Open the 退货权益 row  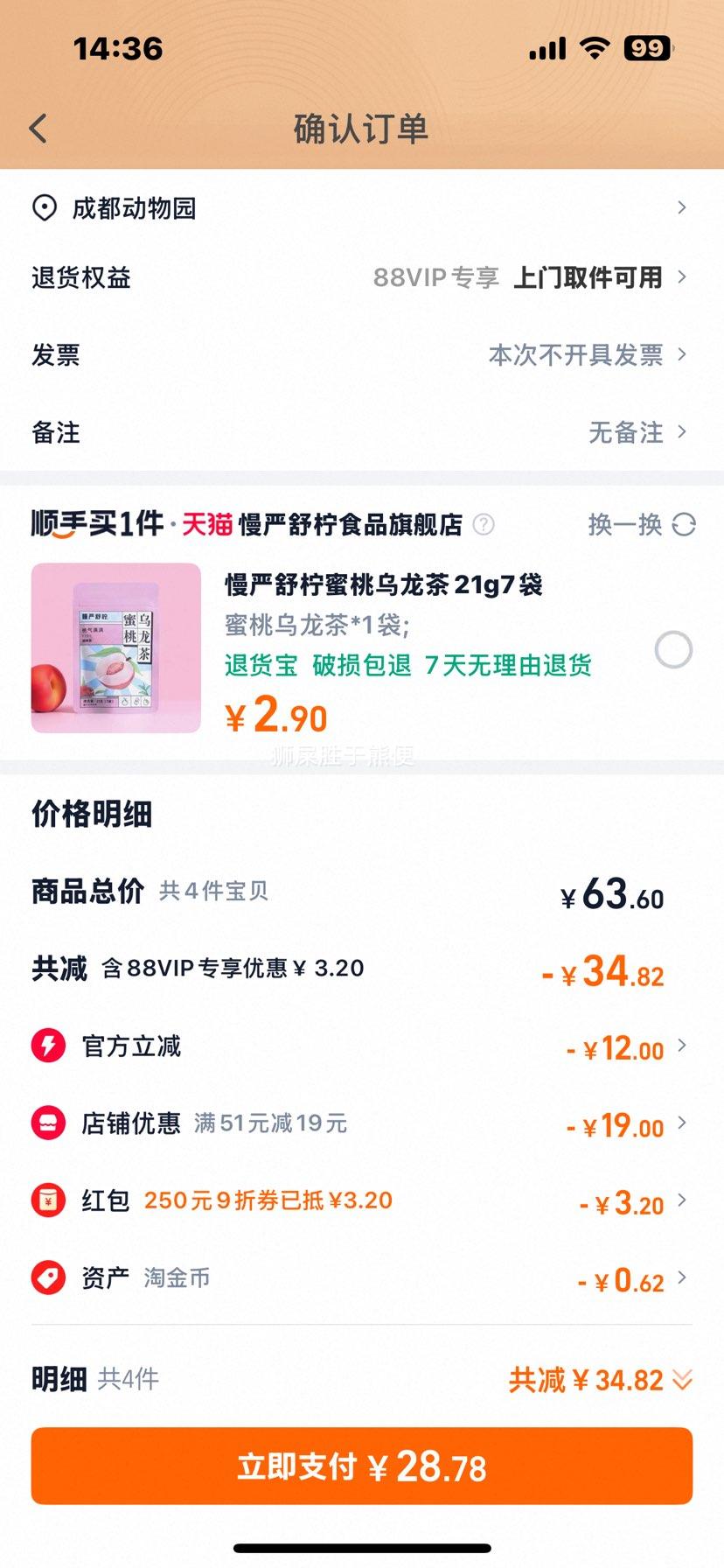click(361, 277)
